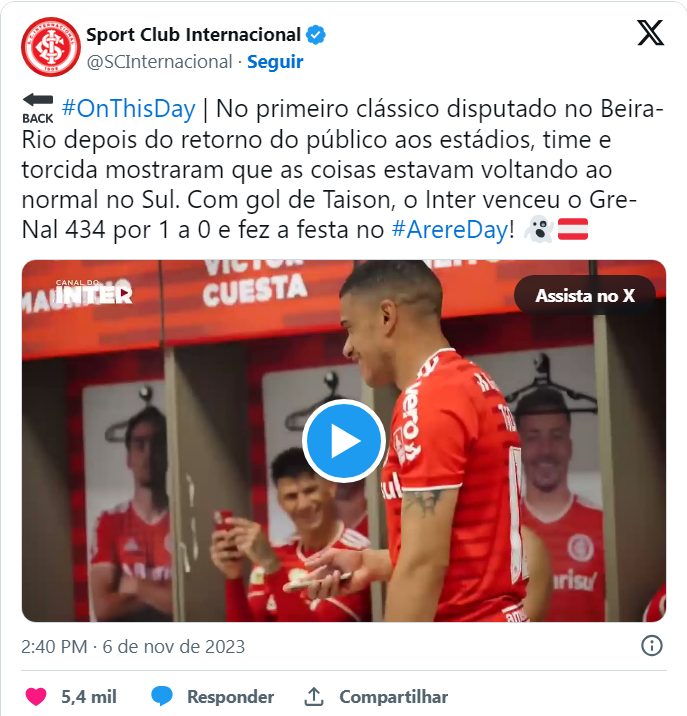Like the tweet with the heart icon

coord(36,696)
